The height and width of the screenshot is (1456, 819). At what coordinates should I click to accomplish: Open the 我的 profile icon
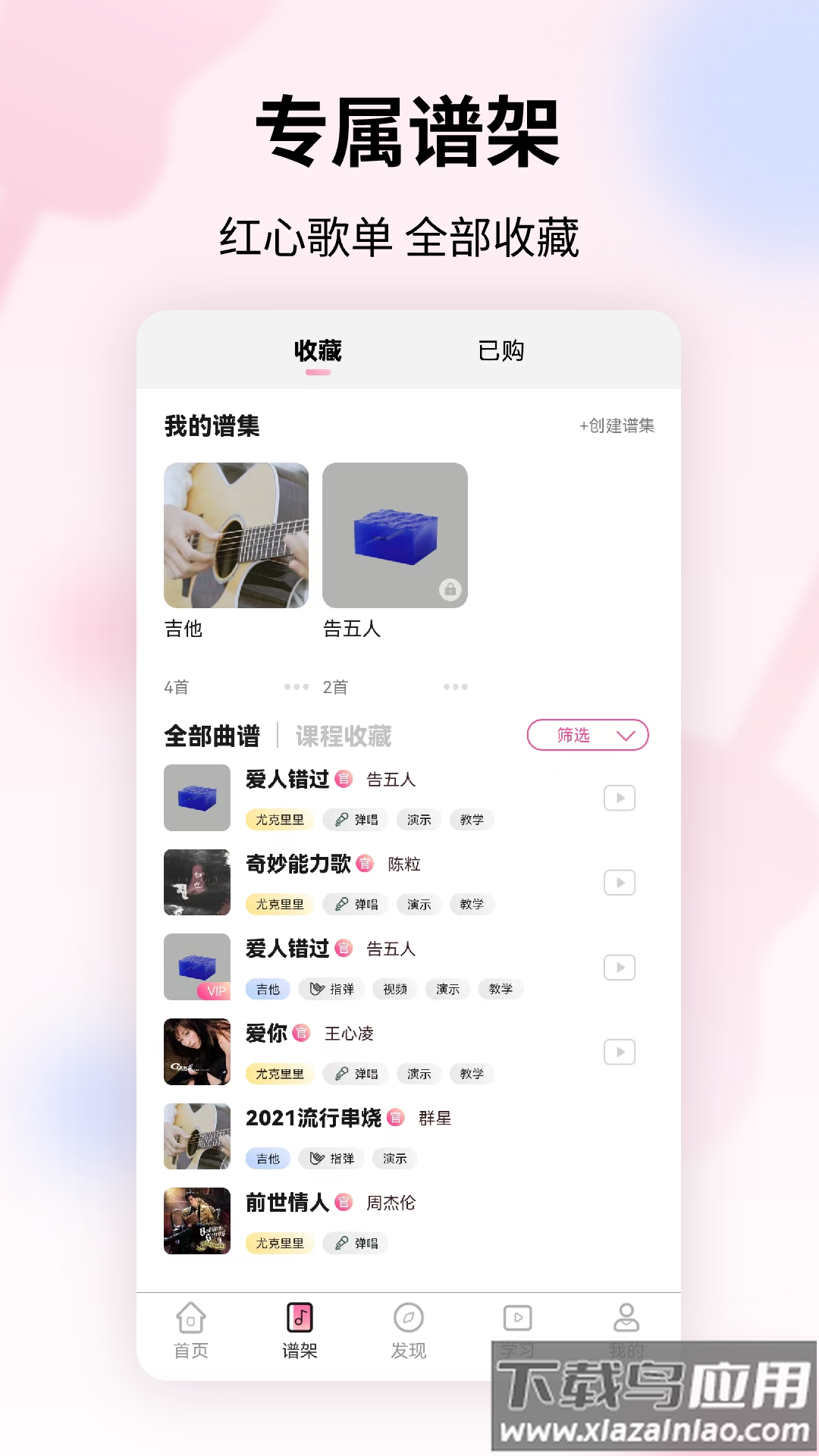626,1319
